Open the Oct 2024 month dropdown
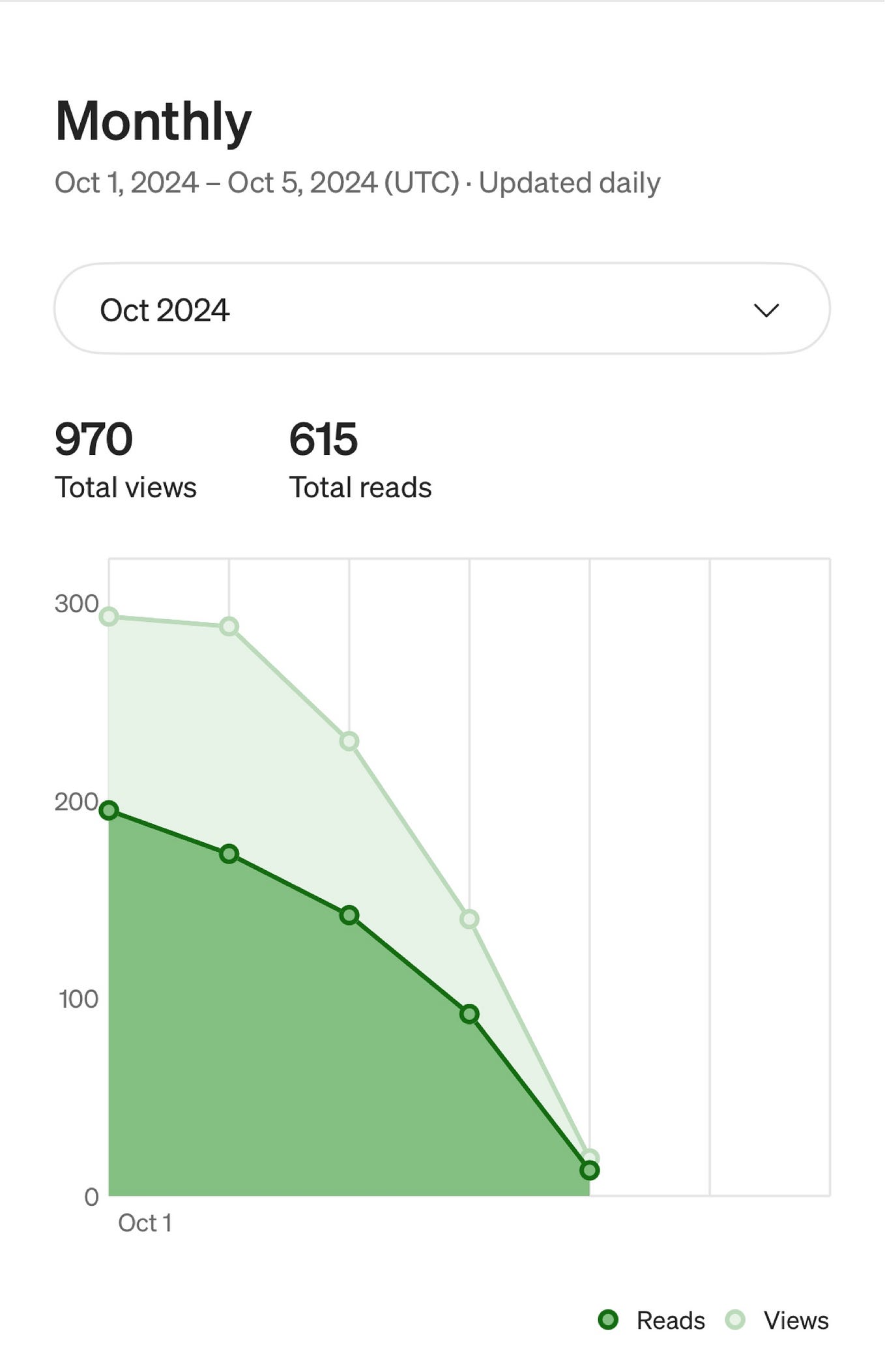The image size is (885, 1372). tap(442, 309)
